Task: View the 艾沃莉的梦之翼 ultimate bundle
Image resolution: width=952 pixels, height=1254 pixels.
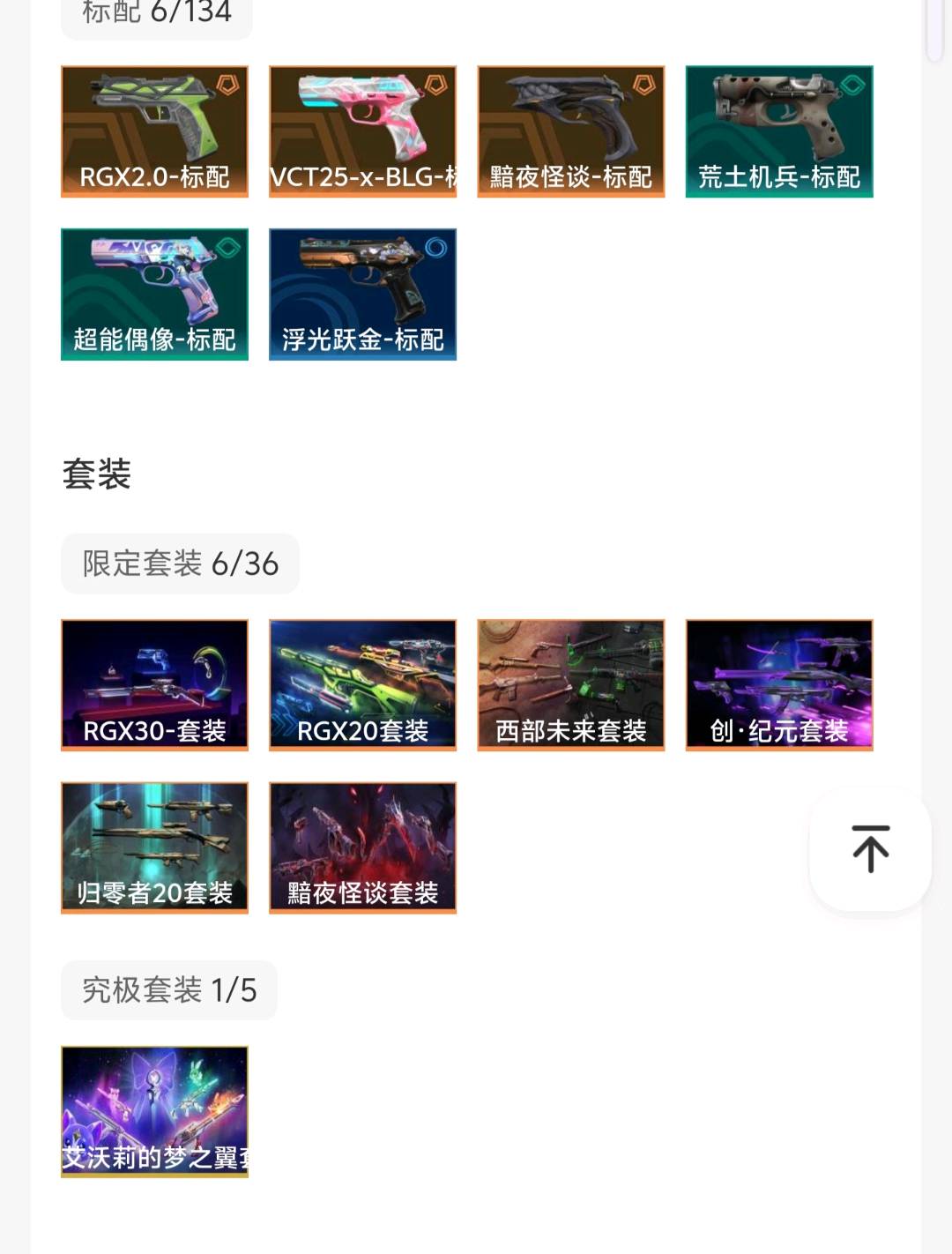Action: [154, 1111]
